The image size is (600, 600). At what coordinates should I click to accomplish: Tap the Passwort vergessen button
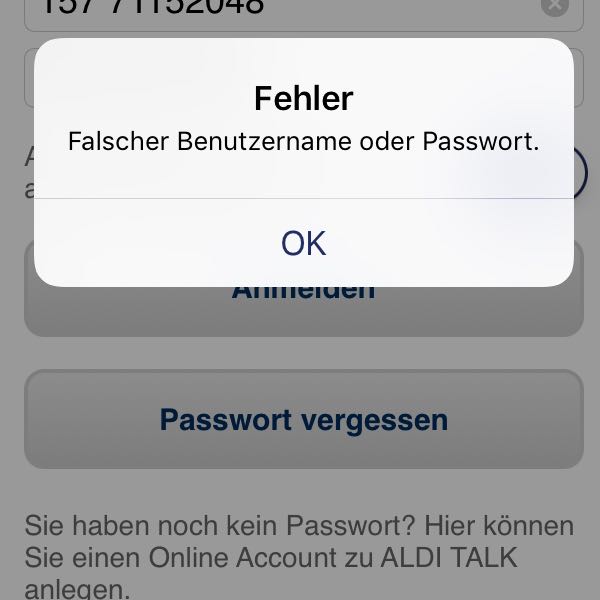[x=303, y=419]
